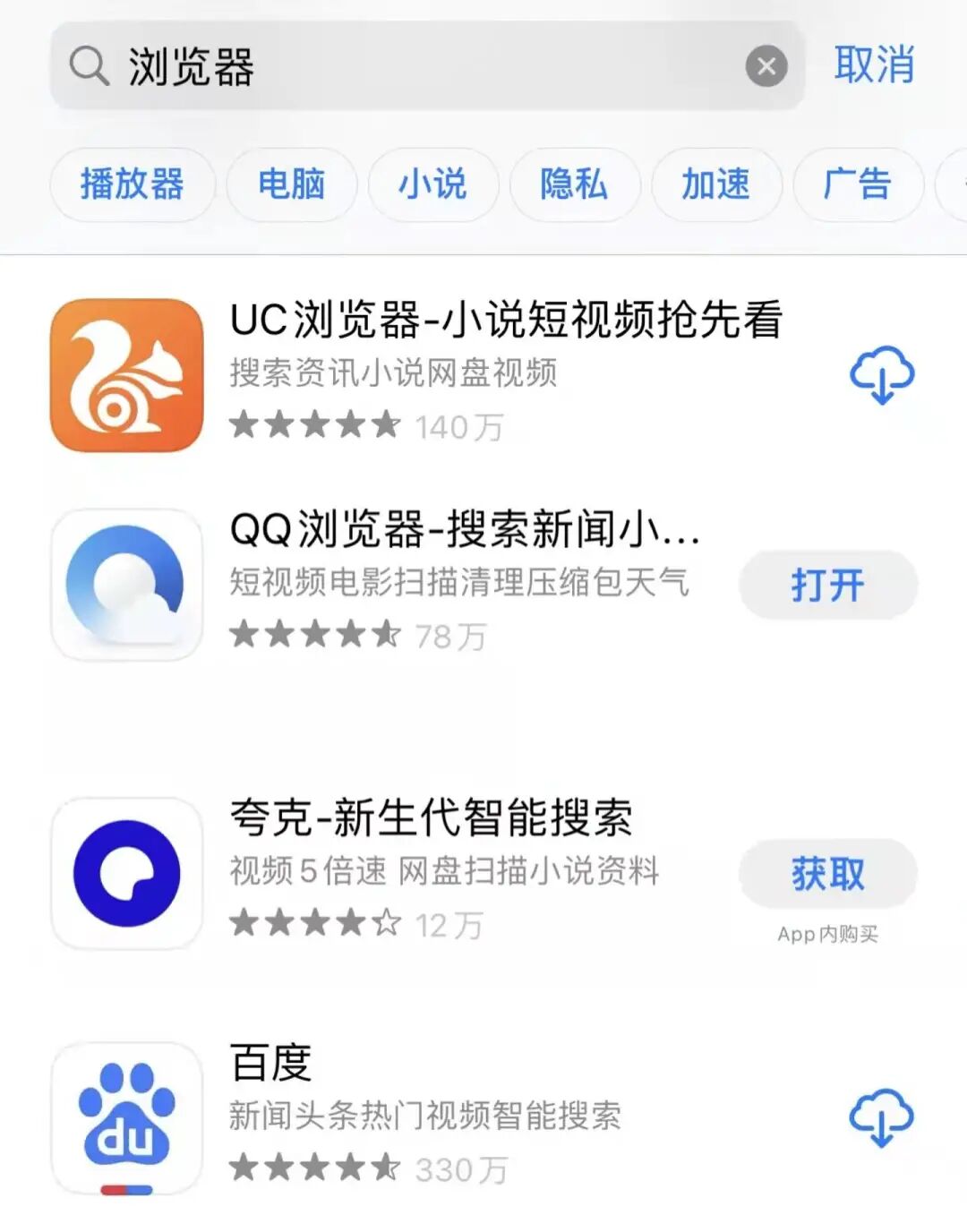Select the 小说 suggestion chip
967x1232 pixels.
point(432,184)
